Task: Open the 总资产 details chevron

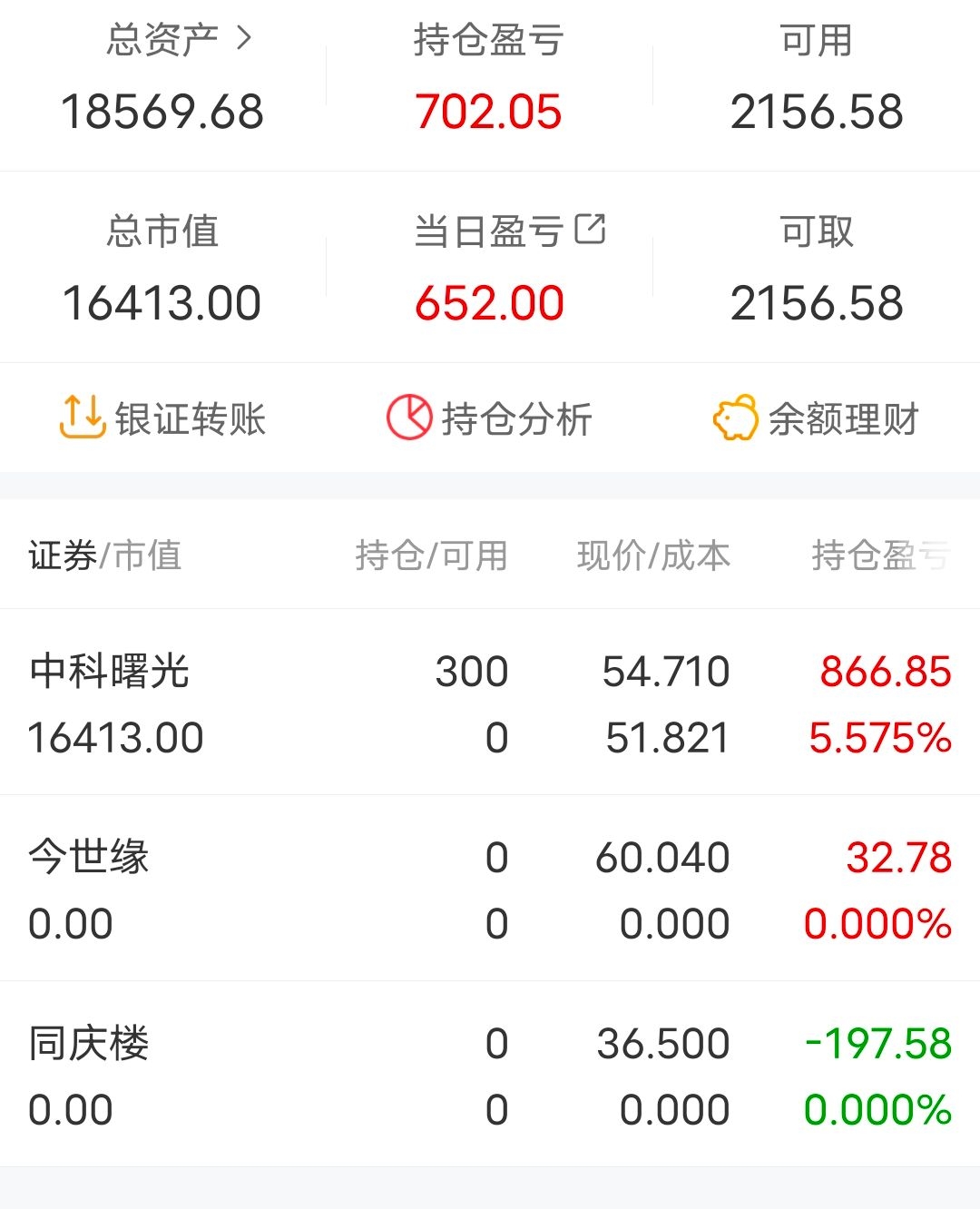Action: pyautogui.click(x=243, y=38)
